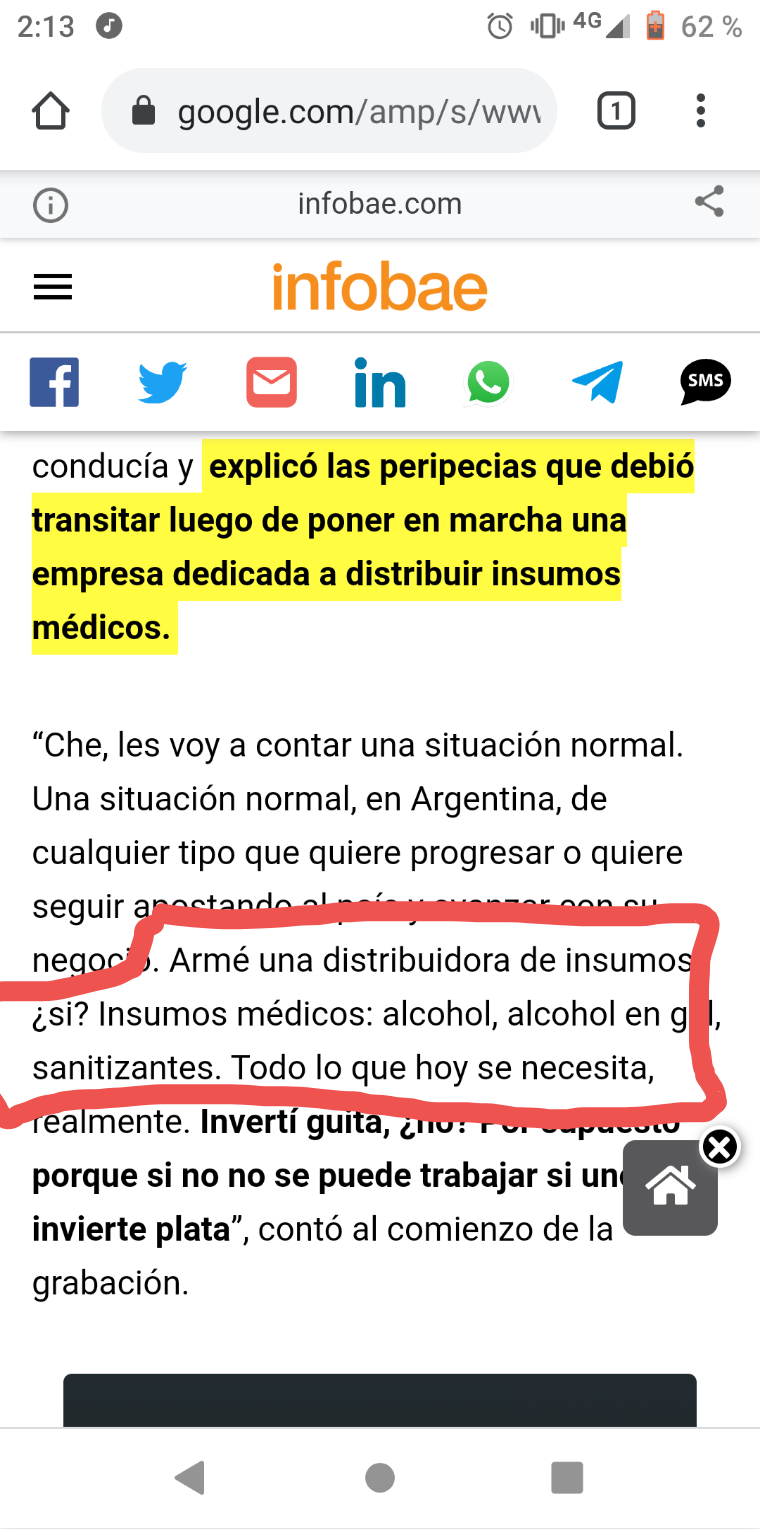Share the article on LinkedIn

coord(380,382)
